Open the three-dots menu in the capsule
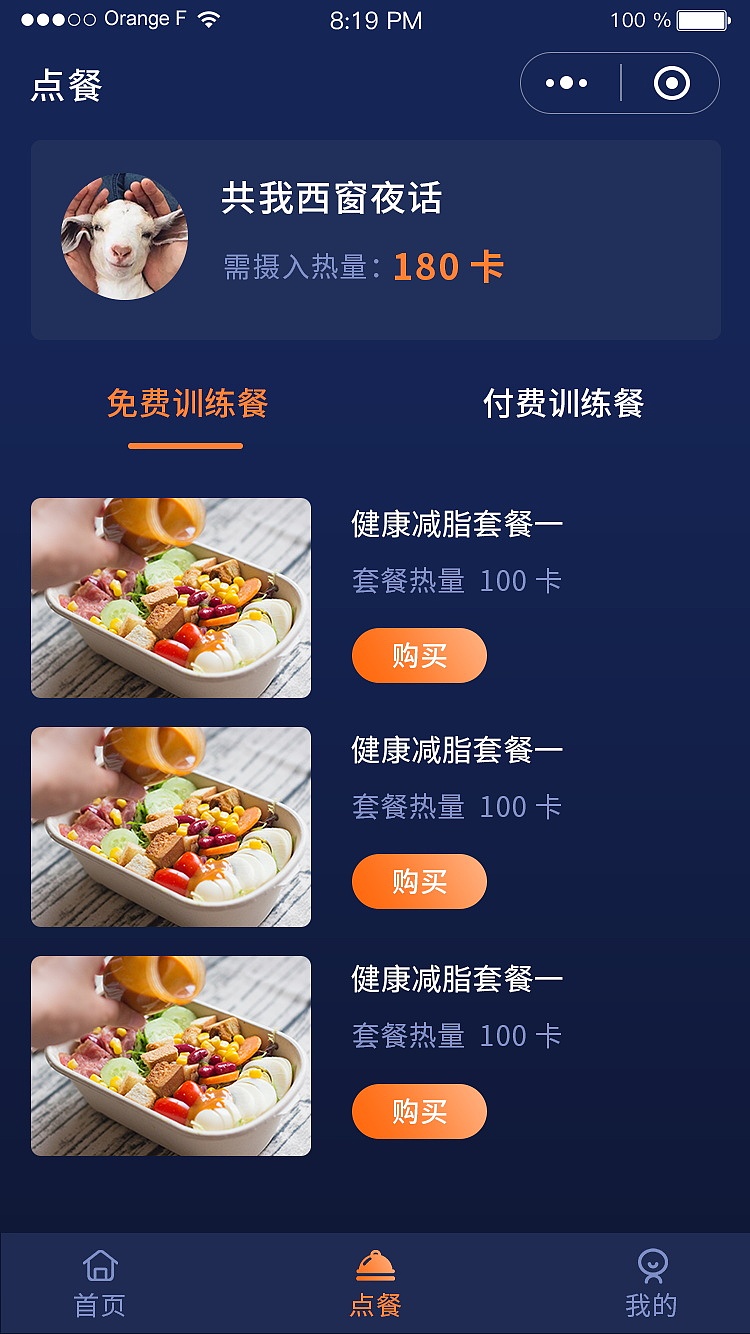The width and height of the screenshot is (750, 1334). pos(566,82)
